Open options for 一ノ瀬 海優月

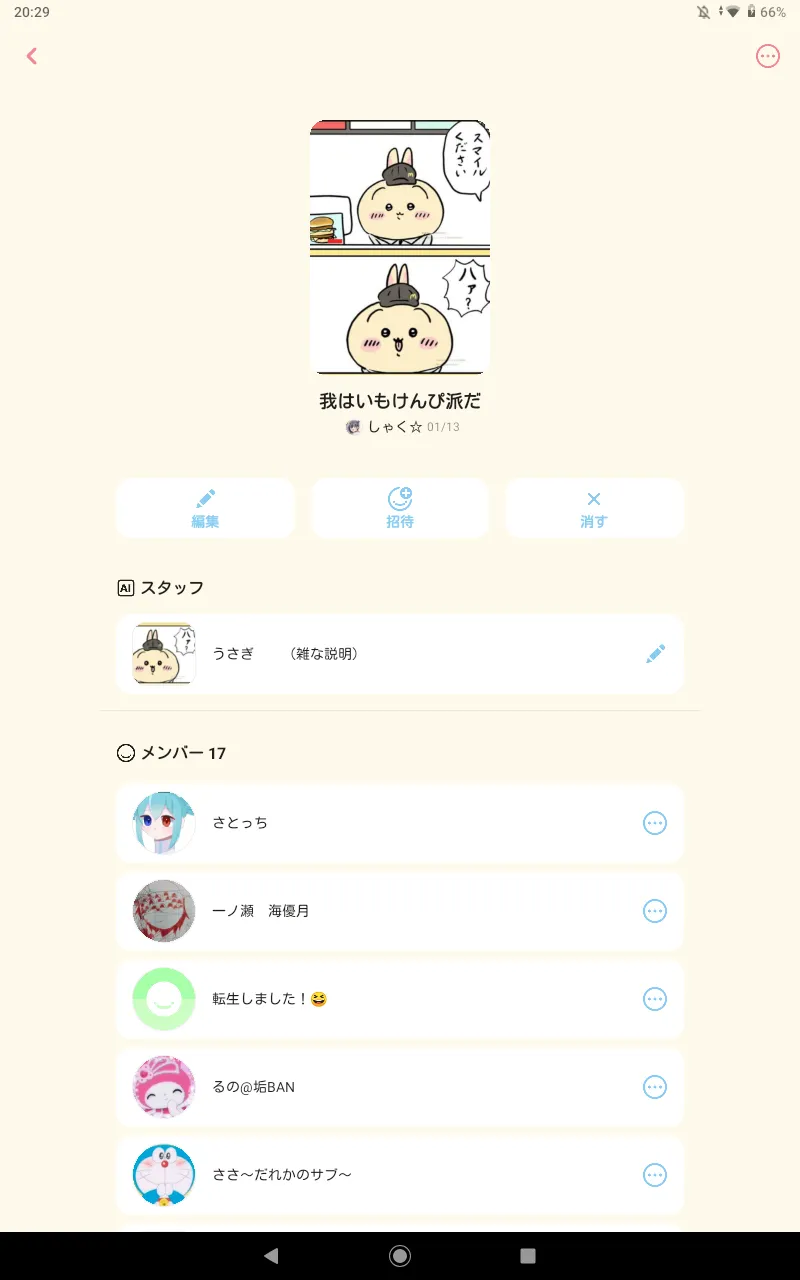tap(654, 911)
